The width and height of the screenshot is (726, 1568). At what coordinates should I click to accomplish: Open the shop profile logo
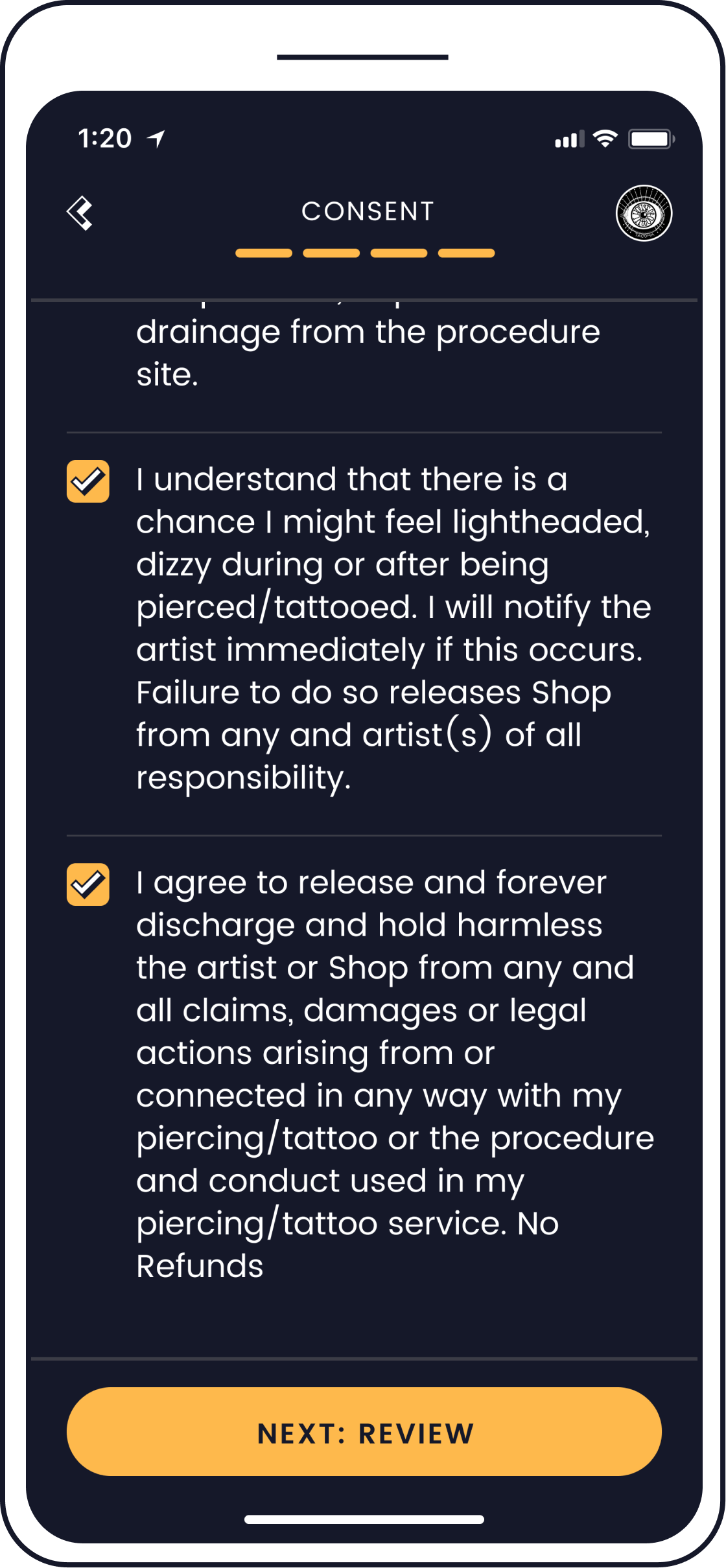coord(643,213)
